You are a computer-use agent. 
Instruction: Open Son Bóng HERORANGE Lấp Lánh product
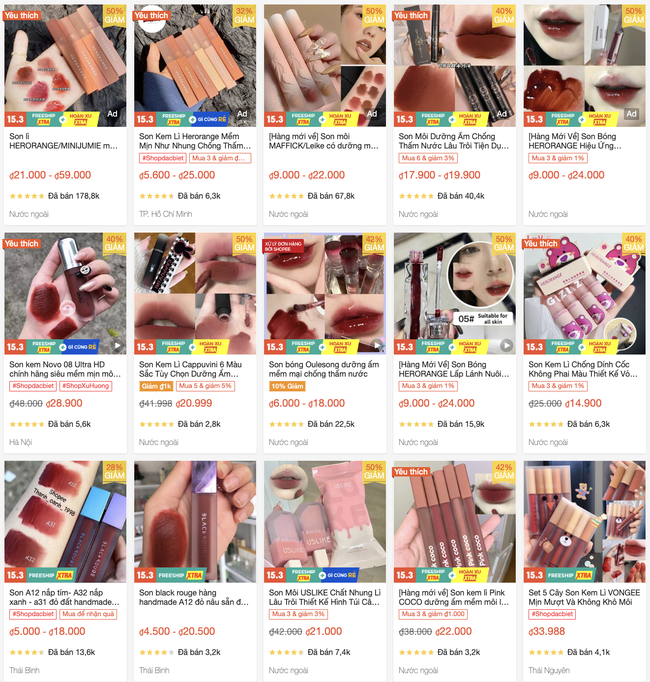pyautogui.click(x=455, y=368)
